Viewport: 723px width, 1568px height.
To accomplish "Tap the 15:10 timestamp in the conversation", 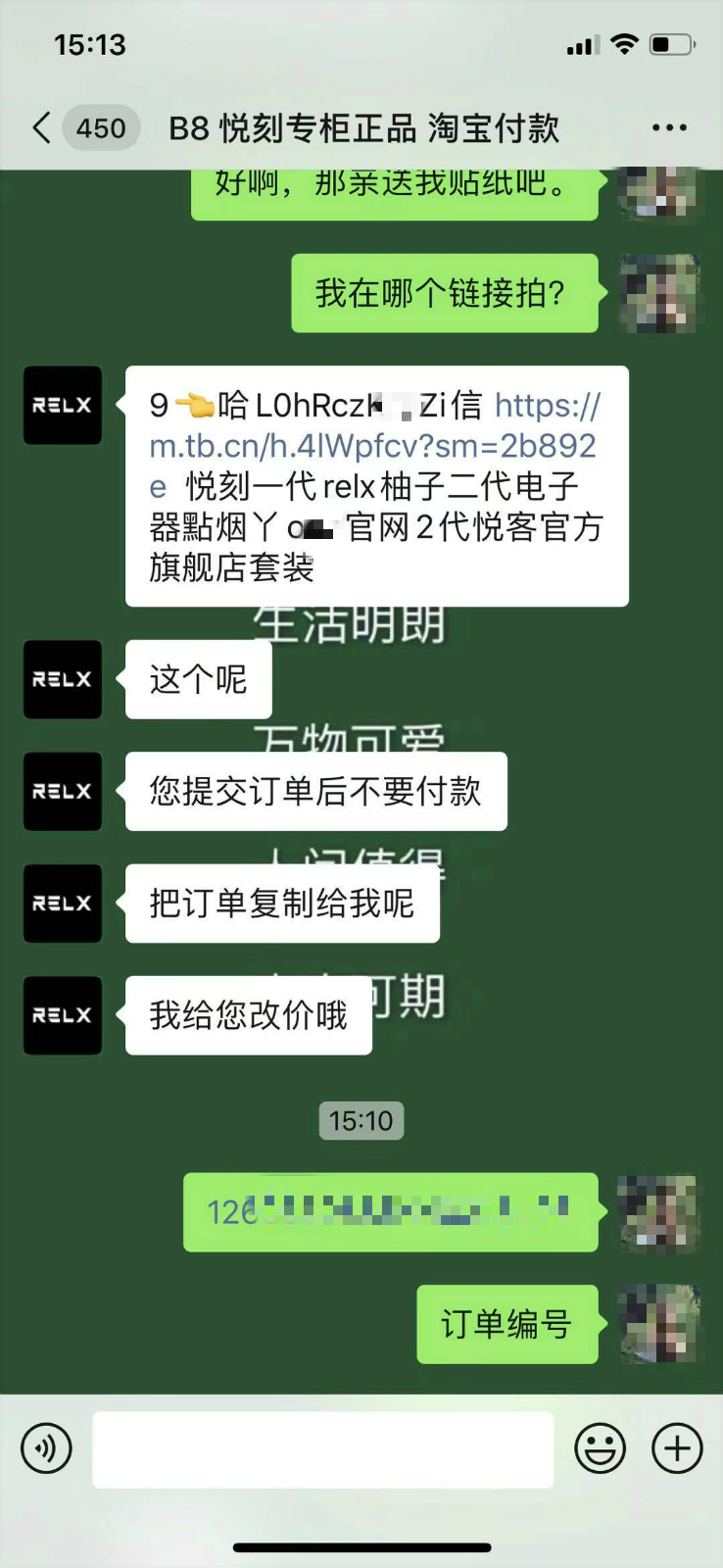I will pyautogui.click(x=361, y=1120).
